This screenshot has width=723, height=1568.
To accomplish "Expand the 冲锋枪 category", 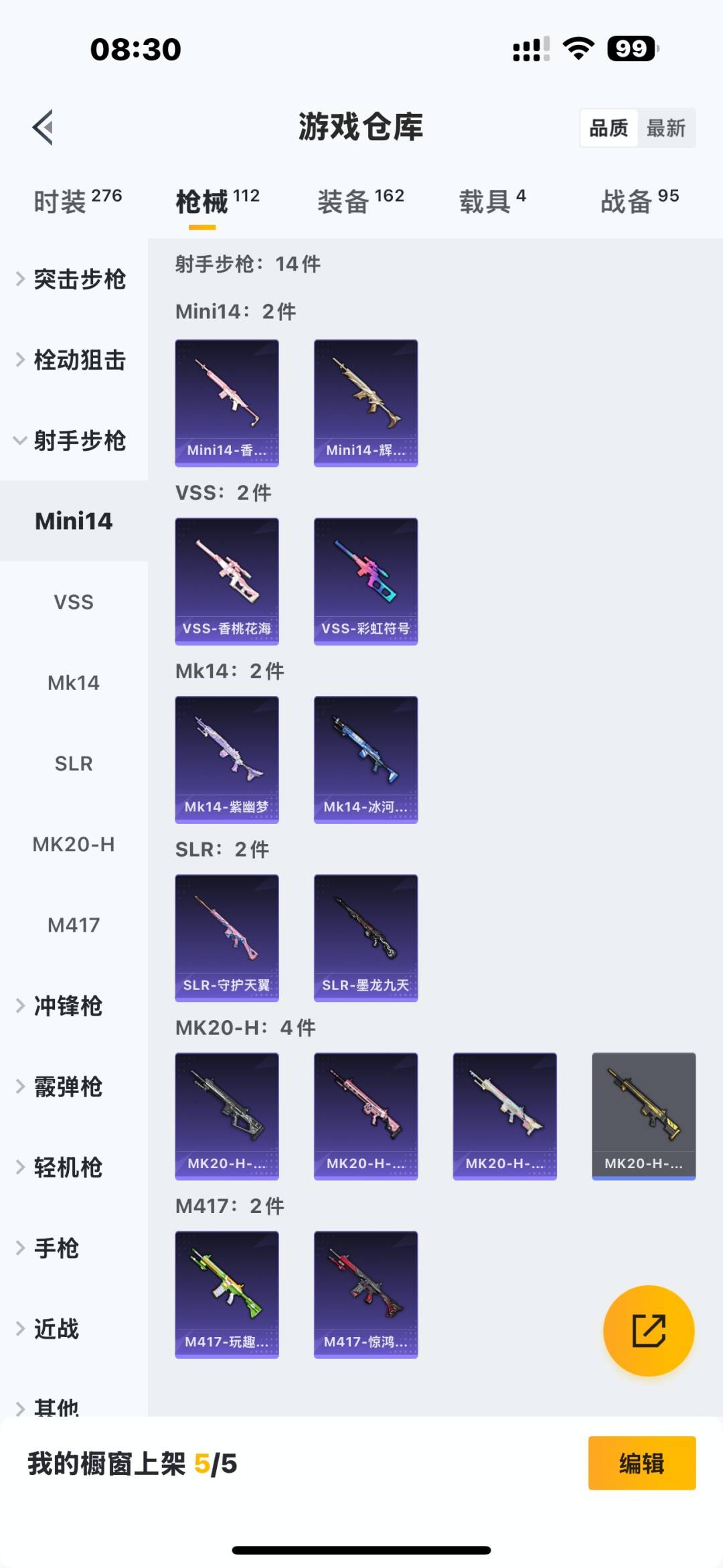I will click(67, 1006).
